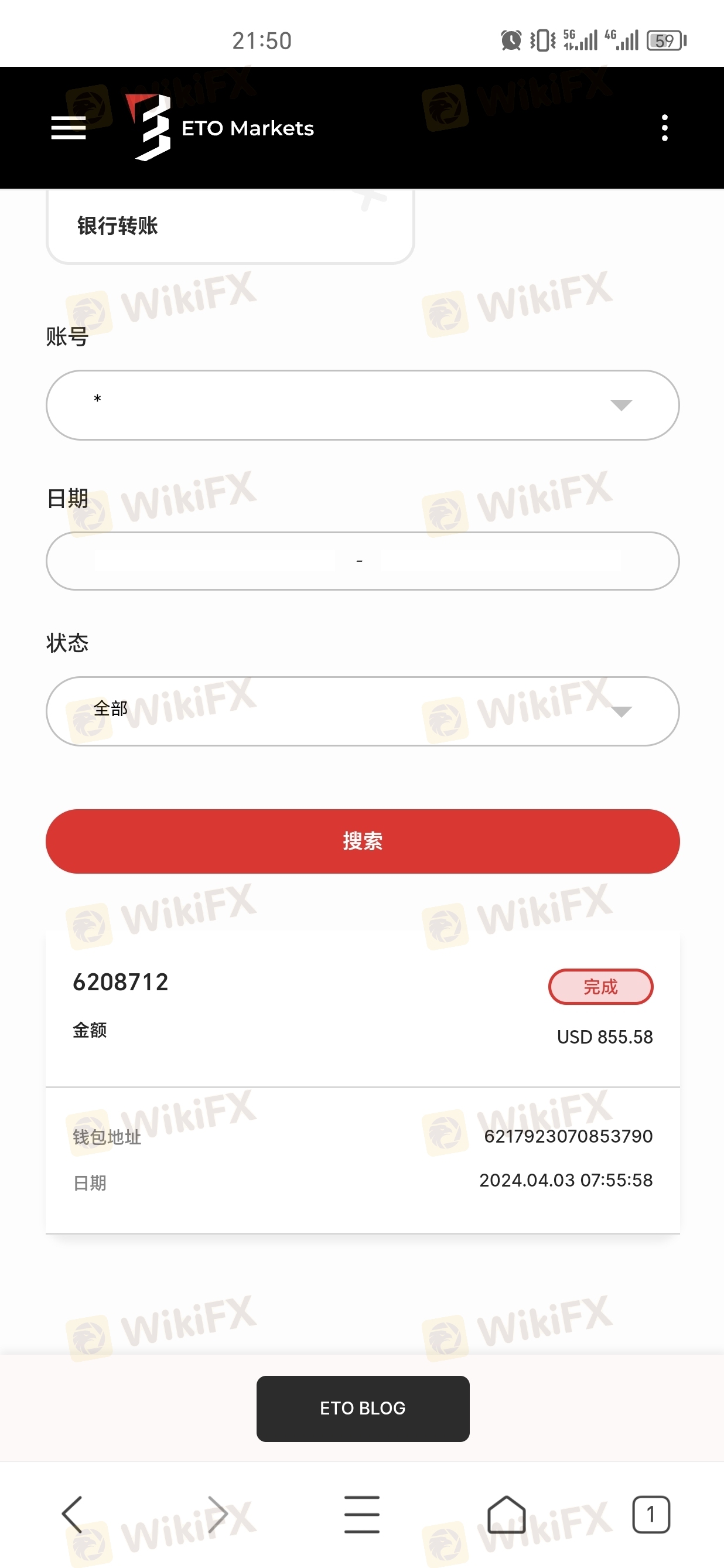Open the ETO BLOG button
Image resolution: width=724 pixels, height=1568 pixels.
click(363, 1408)
